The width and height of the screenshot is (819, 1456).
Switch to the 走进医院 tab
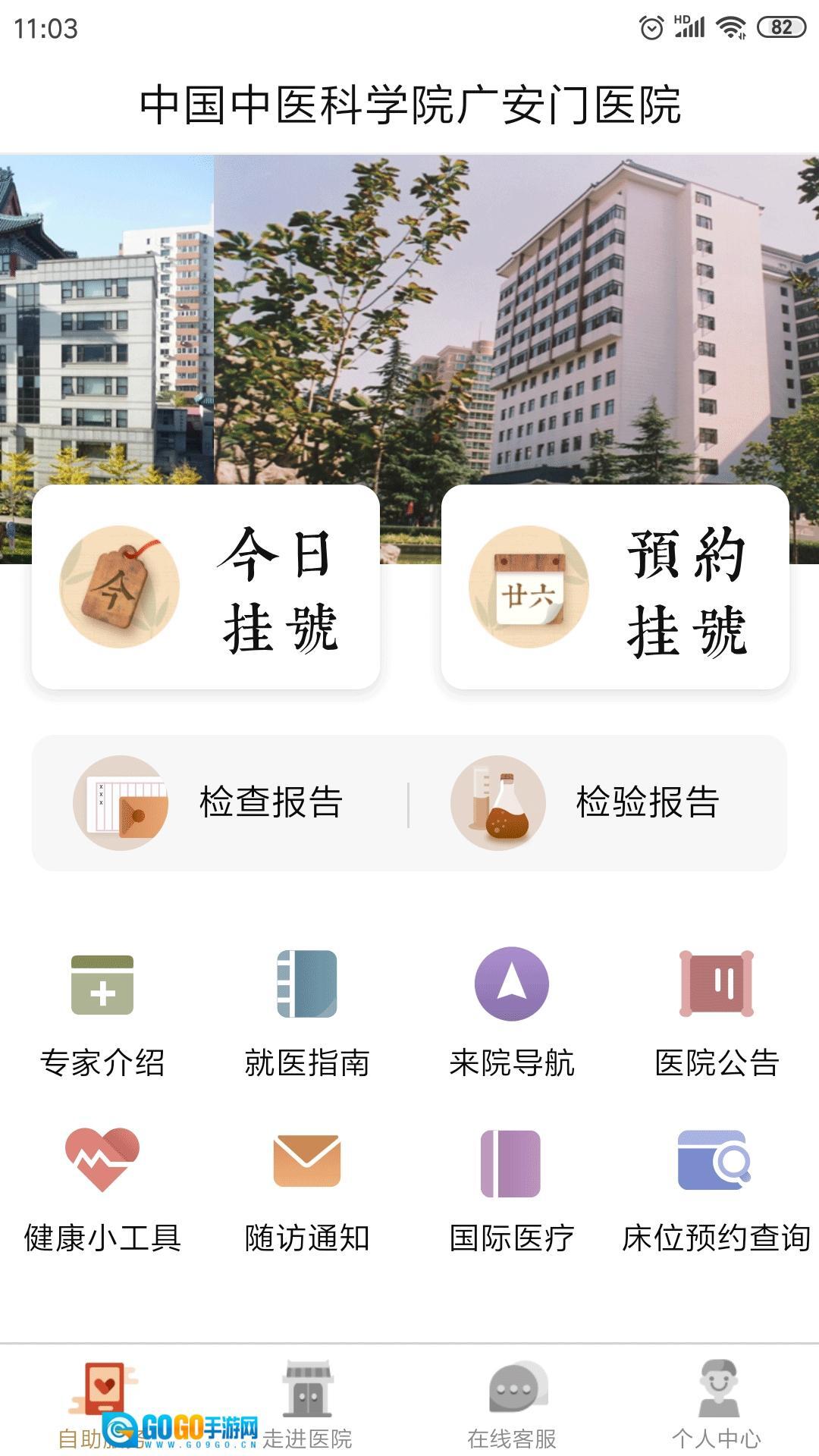point(307,1401)
